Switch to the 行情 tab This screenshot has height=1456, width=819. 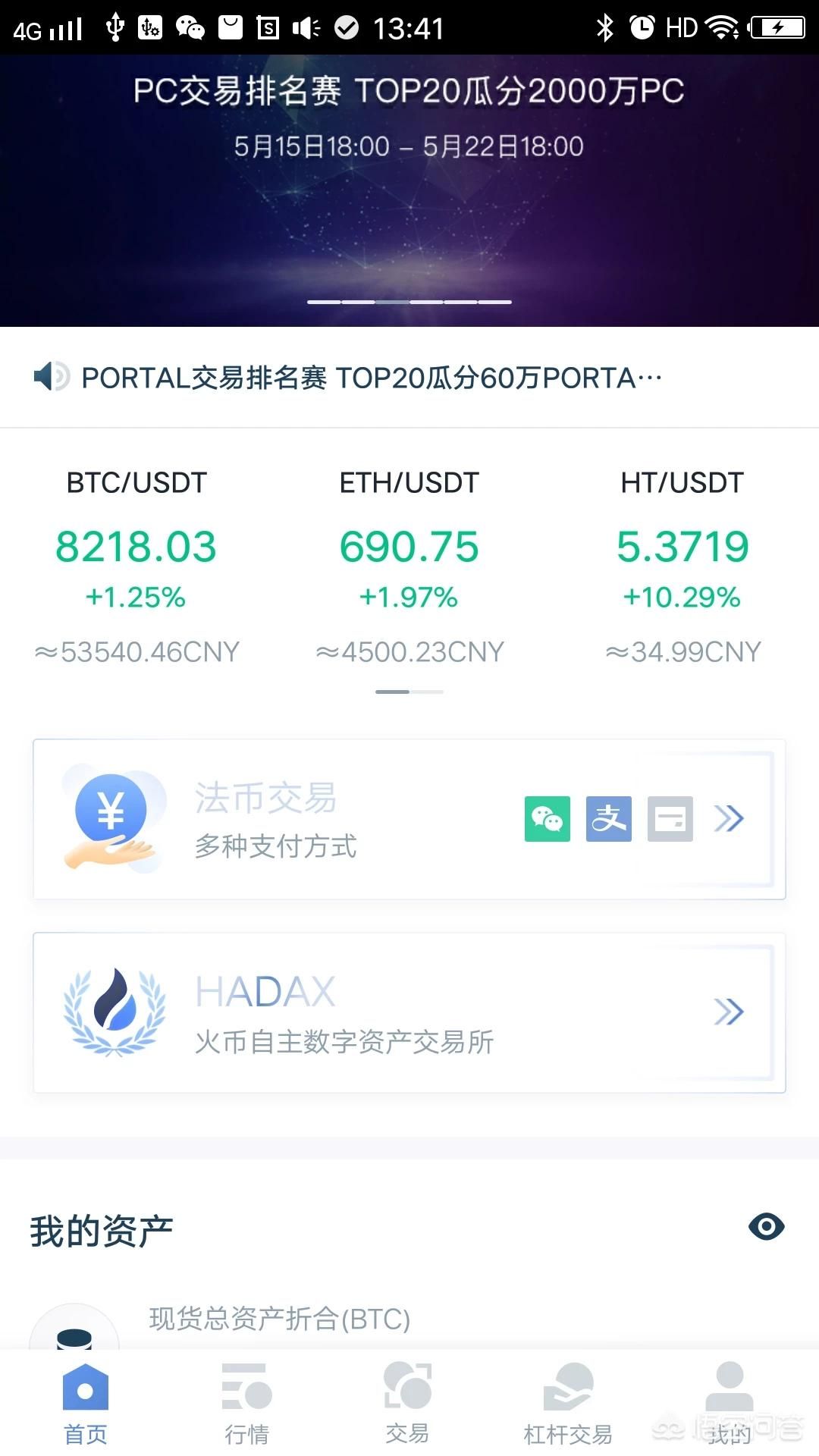point(247,1403)
